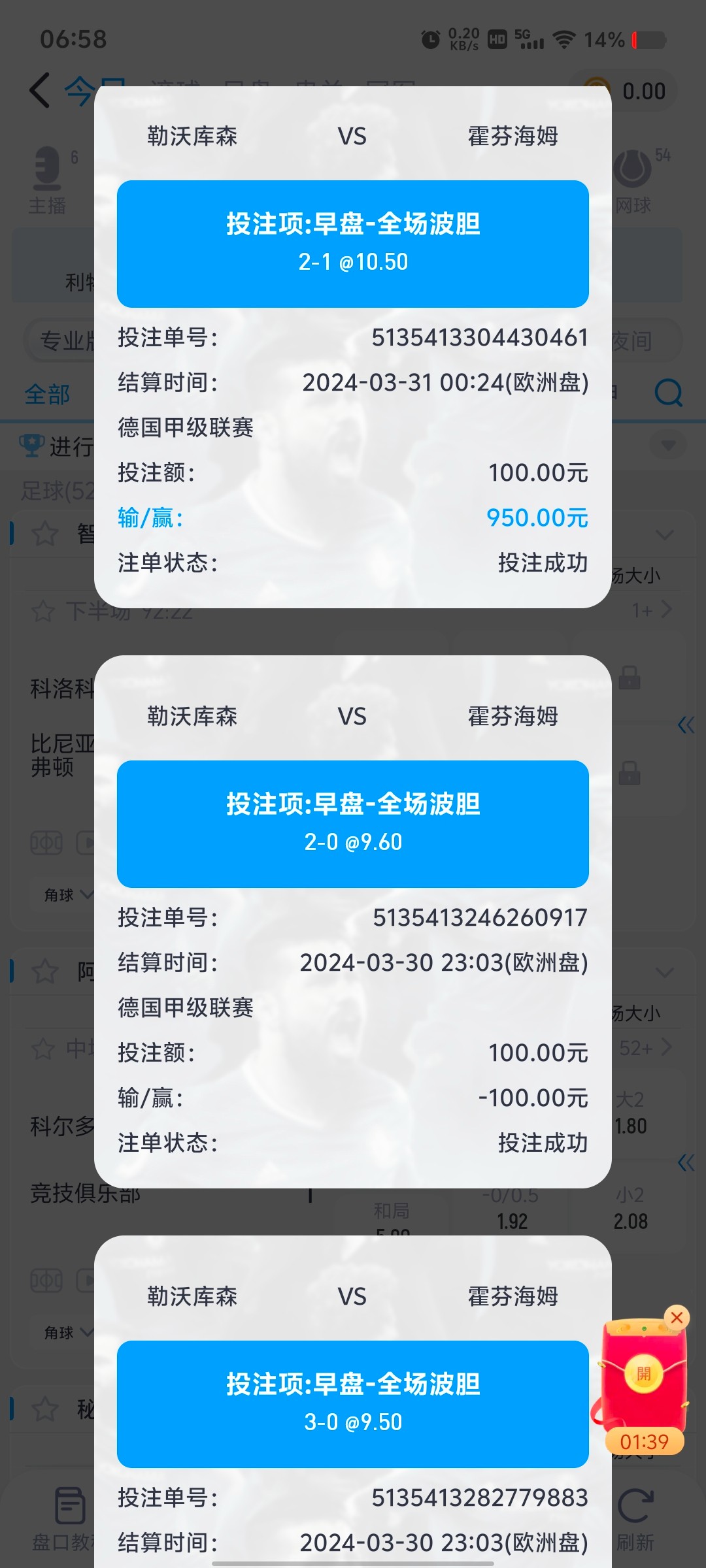This screenshot has height=1568, width=706.
Task: Select the -0/0.5 odds 1.92
Action: coord(512,1210)
